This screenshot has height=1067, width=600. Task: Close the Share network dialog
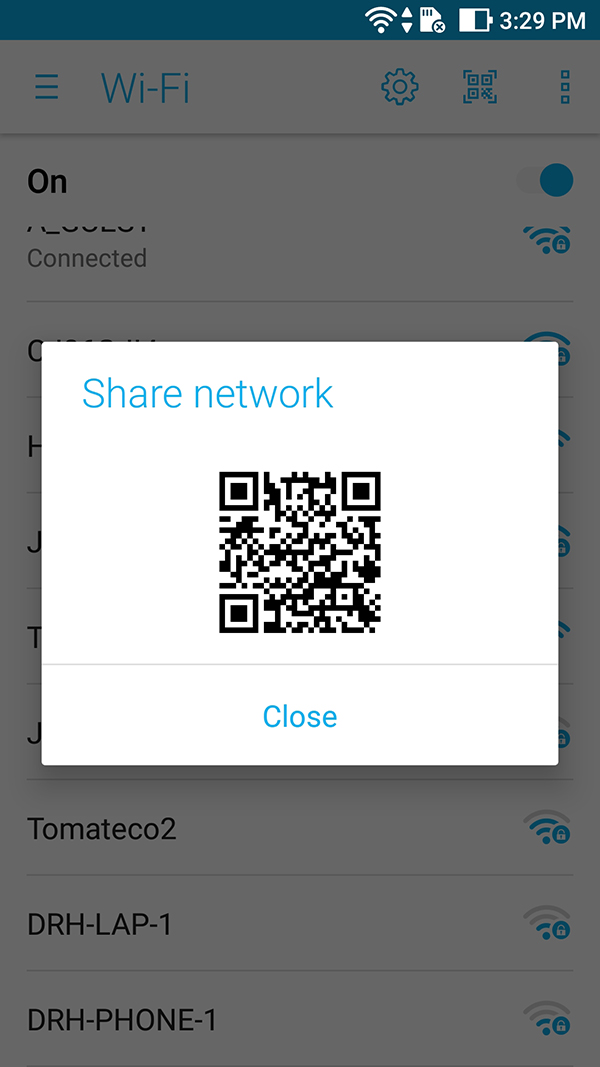click(299, 716)
